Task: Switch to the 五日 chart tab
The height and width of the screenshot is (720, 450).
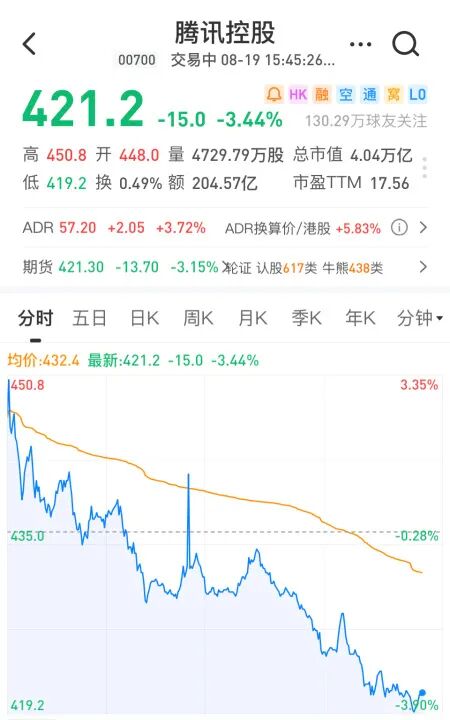Action: (x=90, y=318)
